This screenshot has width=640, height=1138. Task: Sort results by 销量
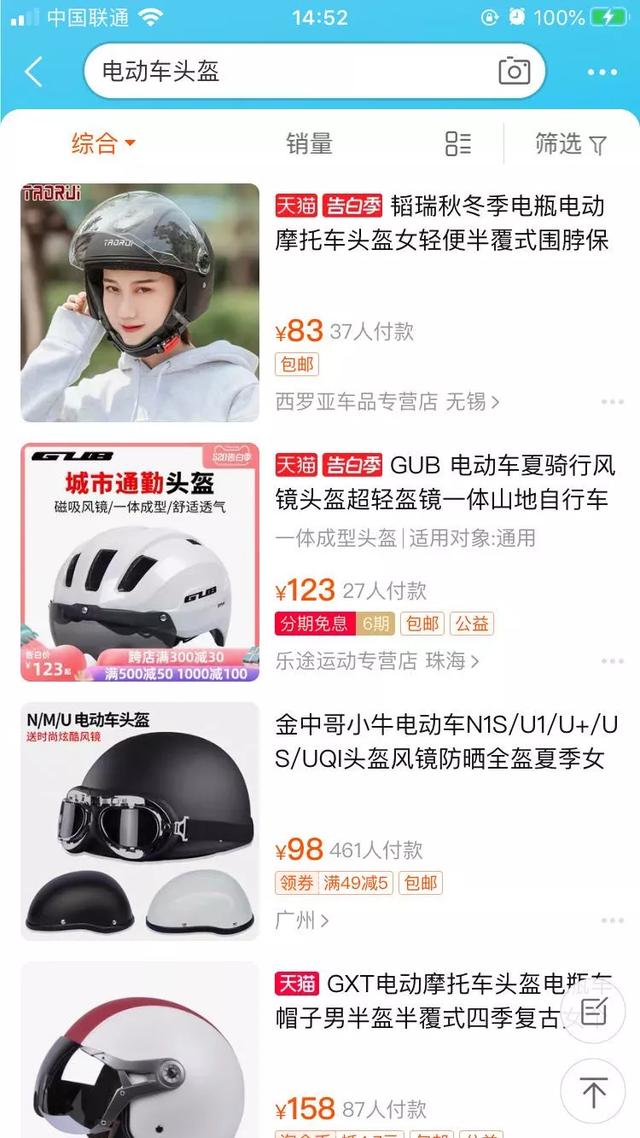pyautogui.click(x=309, y=144)
